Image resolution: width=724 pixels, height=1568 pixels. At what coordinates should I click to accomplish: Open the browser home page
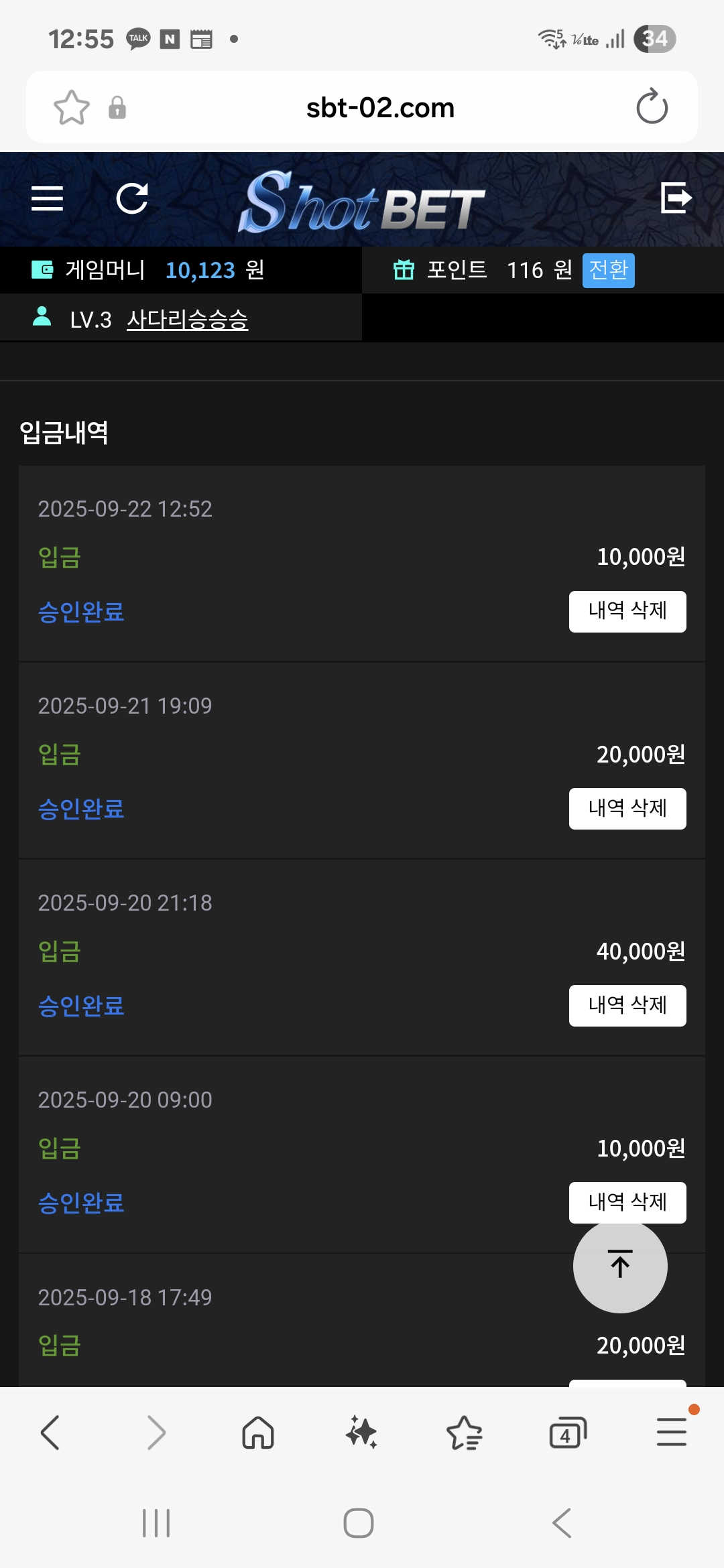pos(258,1433)
